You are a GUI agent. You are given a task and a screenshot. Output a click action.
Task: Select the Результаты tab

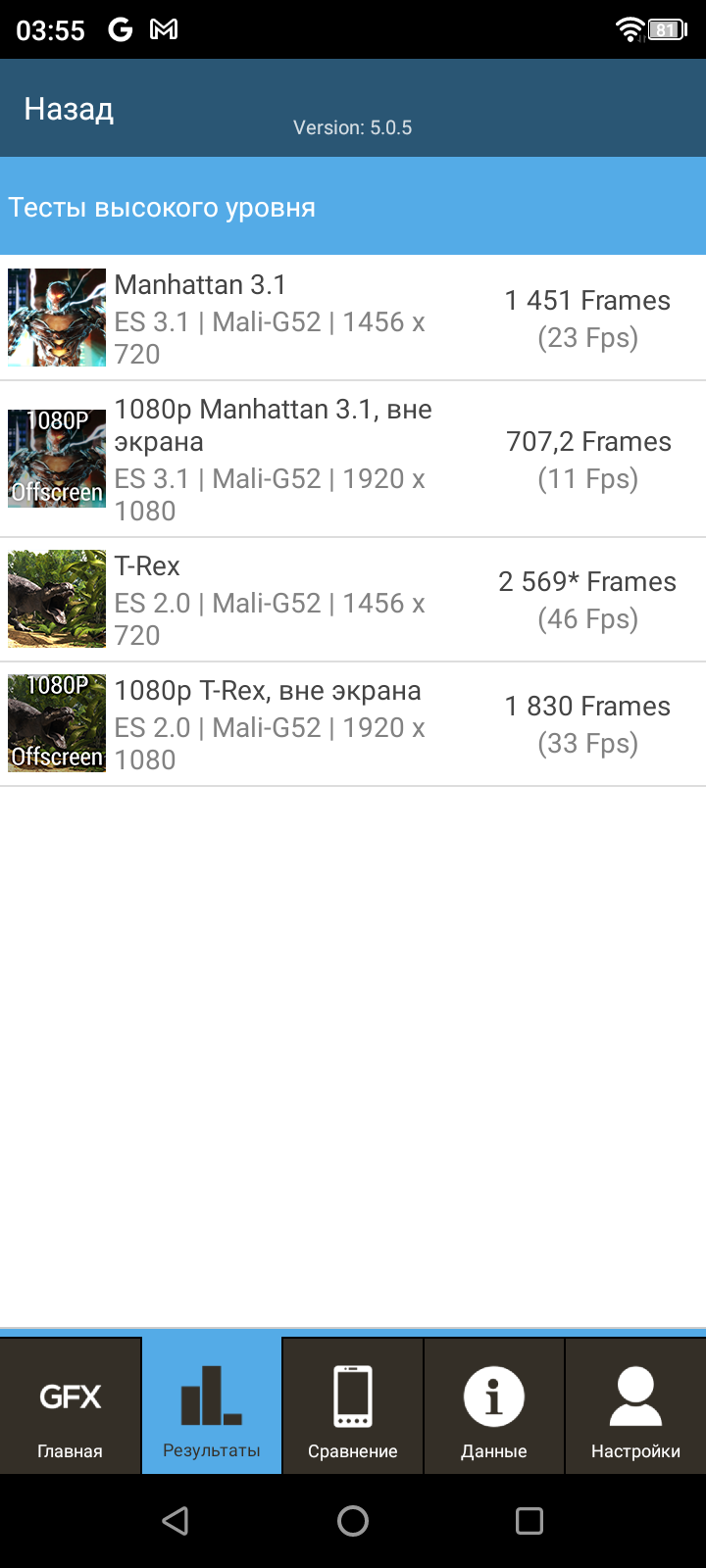[x=212, y=1406]
